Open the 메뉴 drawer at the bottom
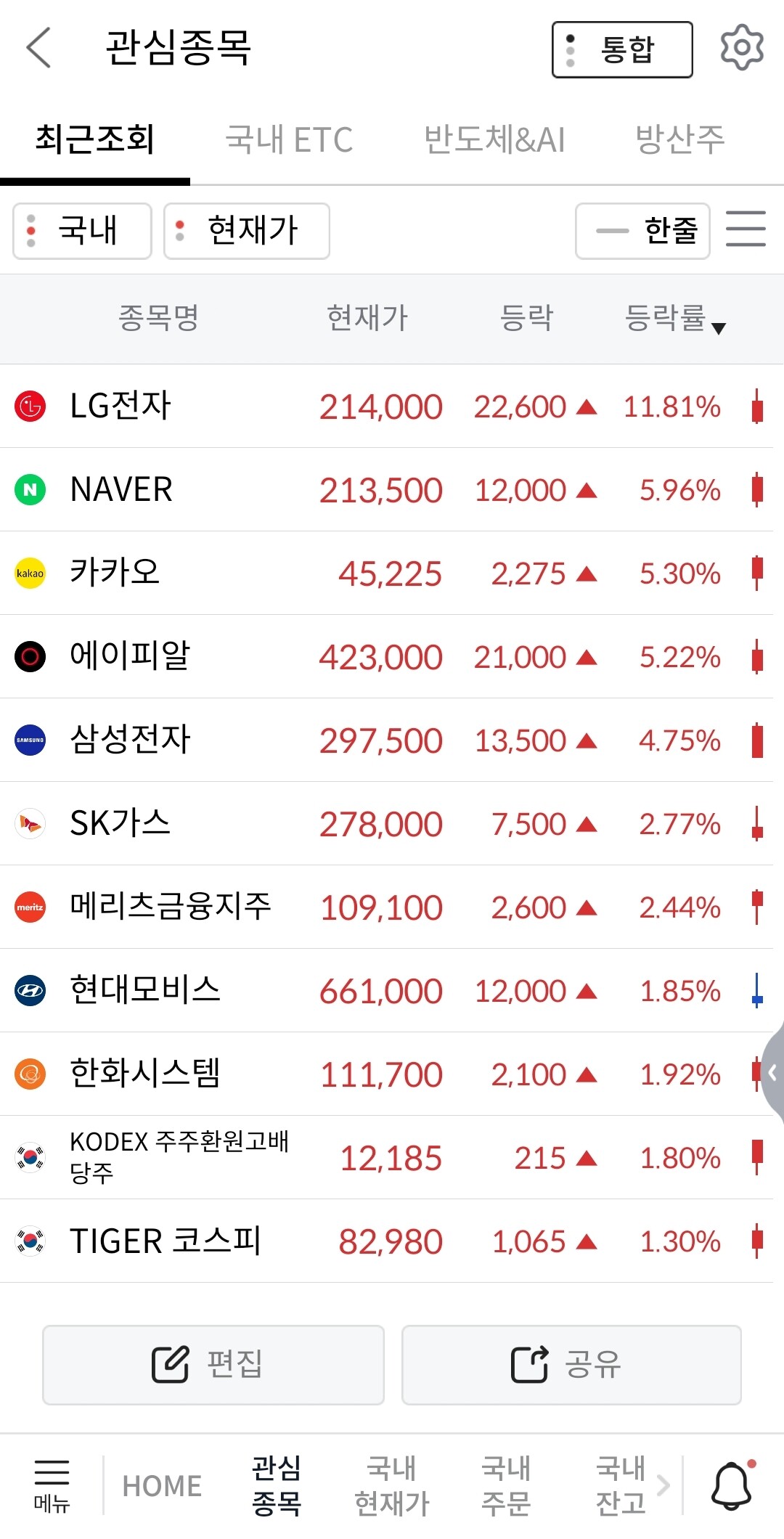784x1539 pixels. pyautogui.click(x=52, y=1486)
